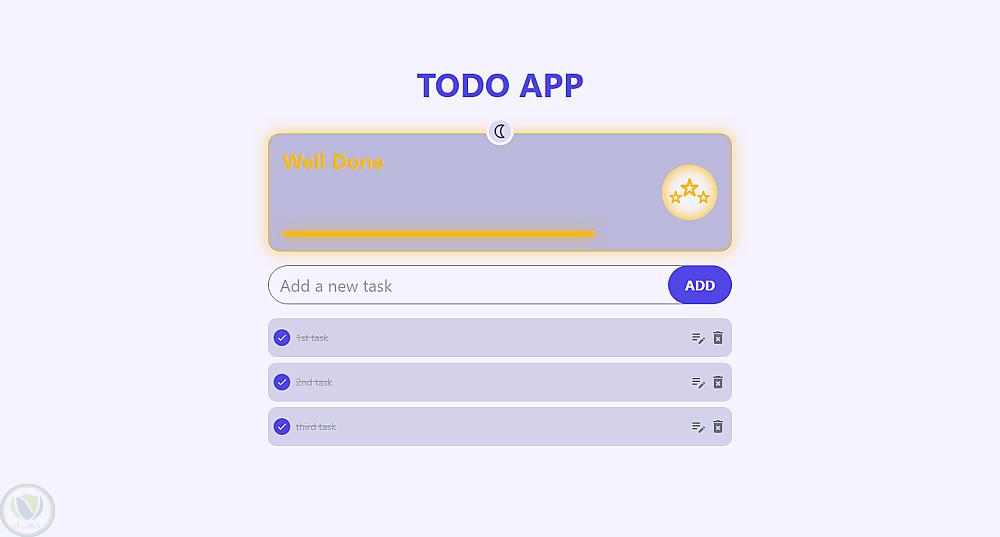Screen dimensions: 1000x537
Task: Delete the third task
Action: click(718, 427)
